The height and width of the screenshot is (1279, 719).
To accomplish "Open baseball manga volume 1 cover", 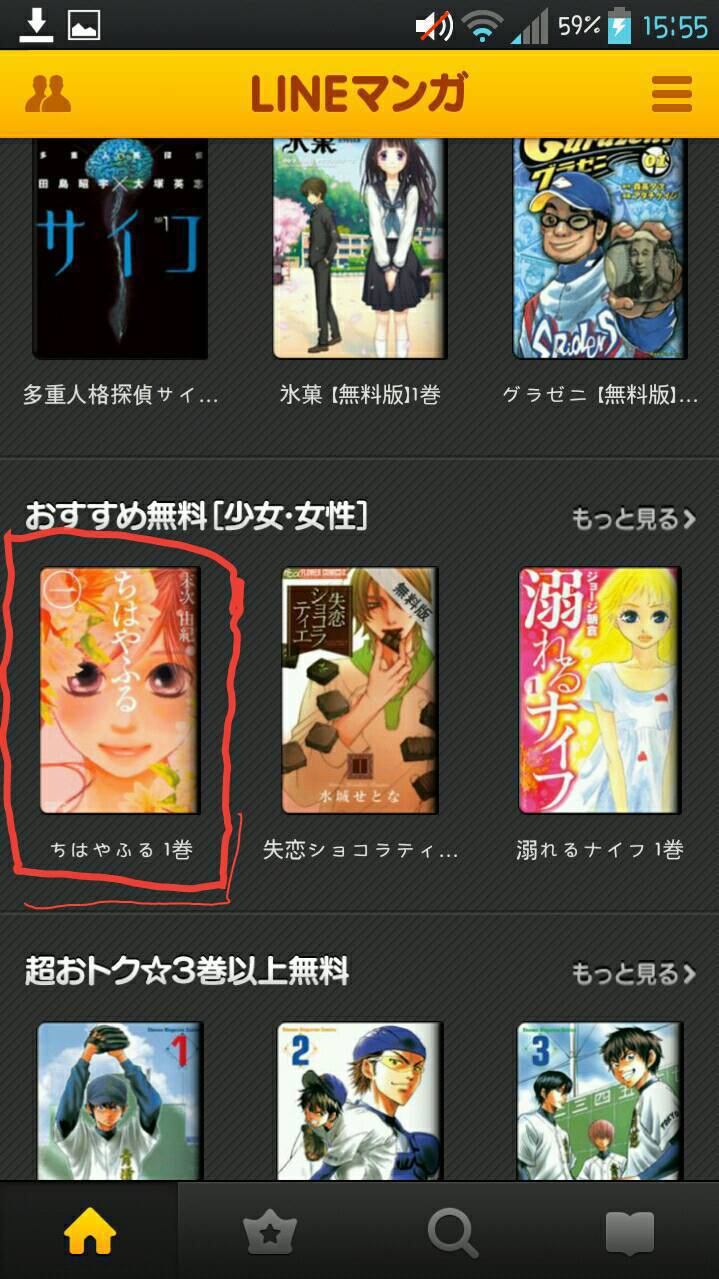I will 120,1100.
